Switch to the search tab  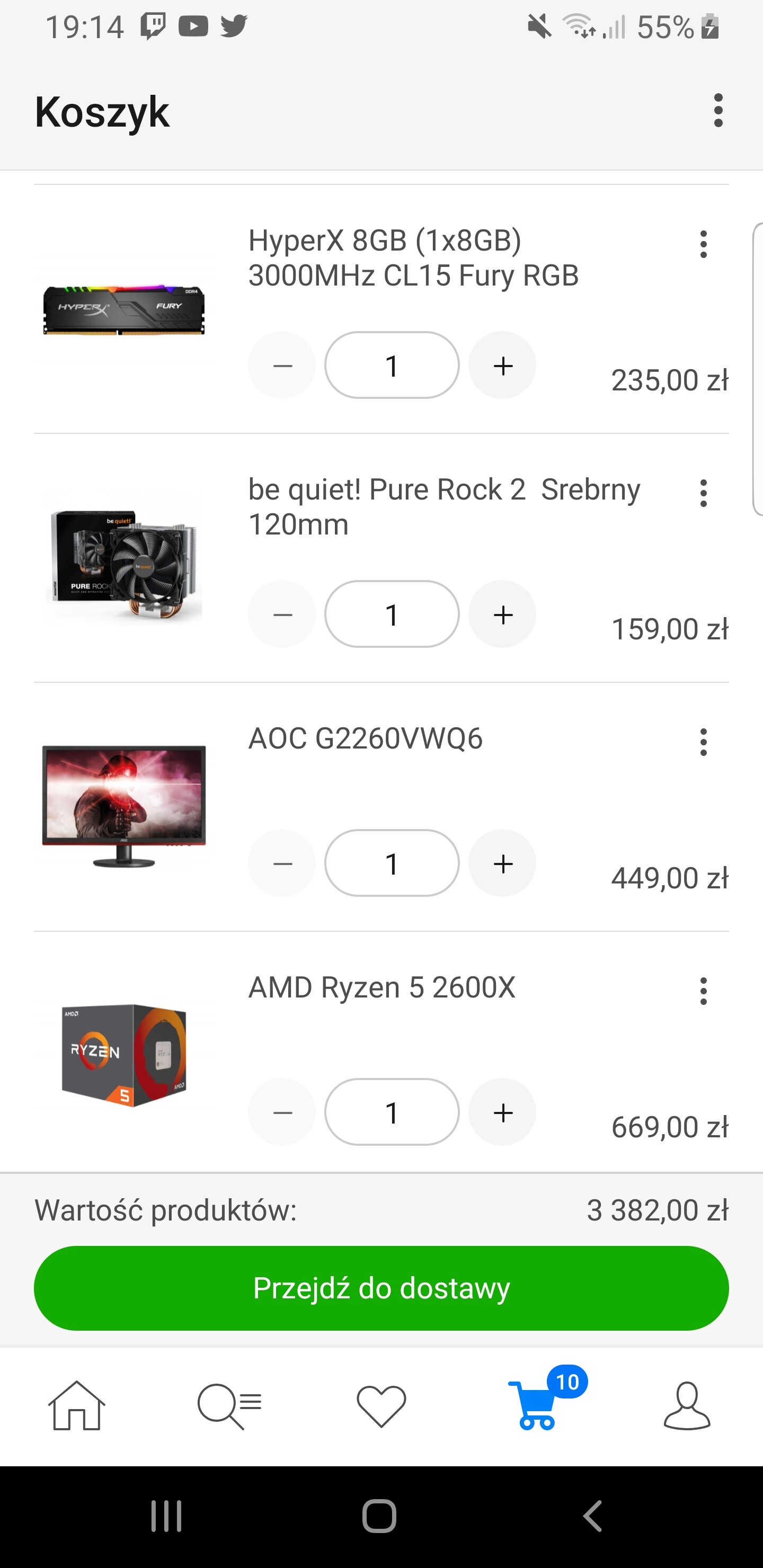229,1405
